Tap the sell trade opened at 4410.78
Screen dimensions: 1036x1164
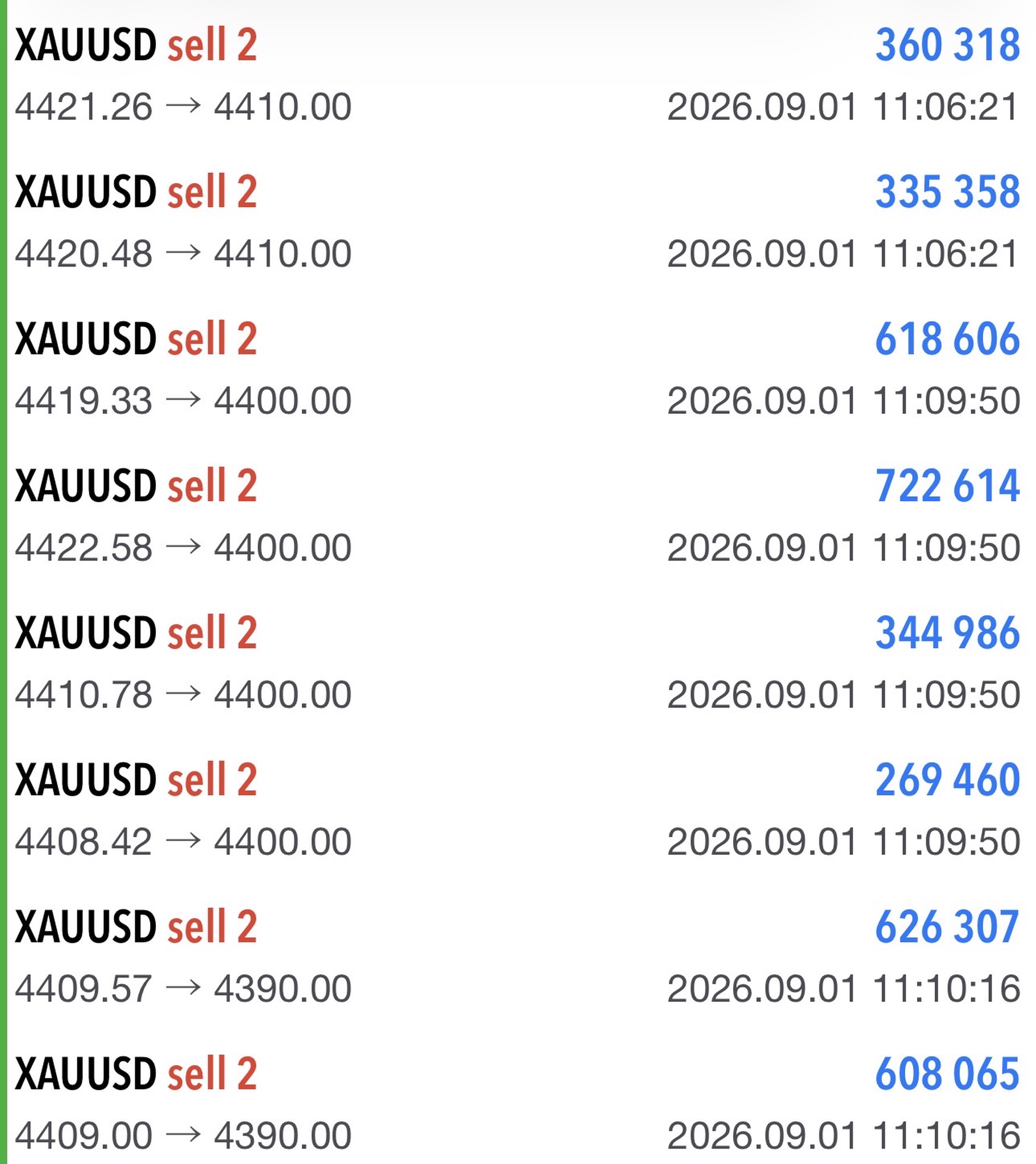[x=518, y=663]
